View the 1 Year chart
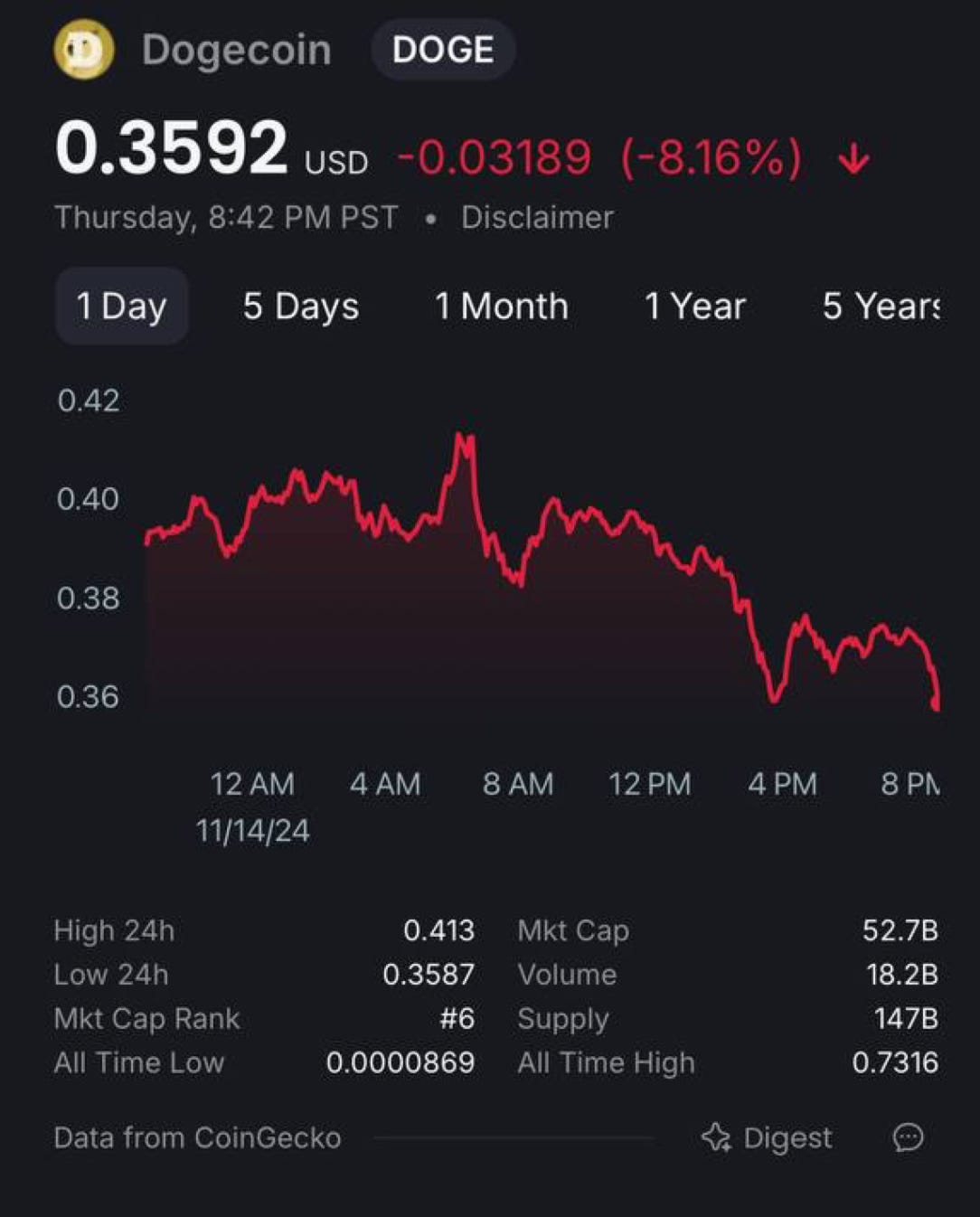 [x=694, y=307]
